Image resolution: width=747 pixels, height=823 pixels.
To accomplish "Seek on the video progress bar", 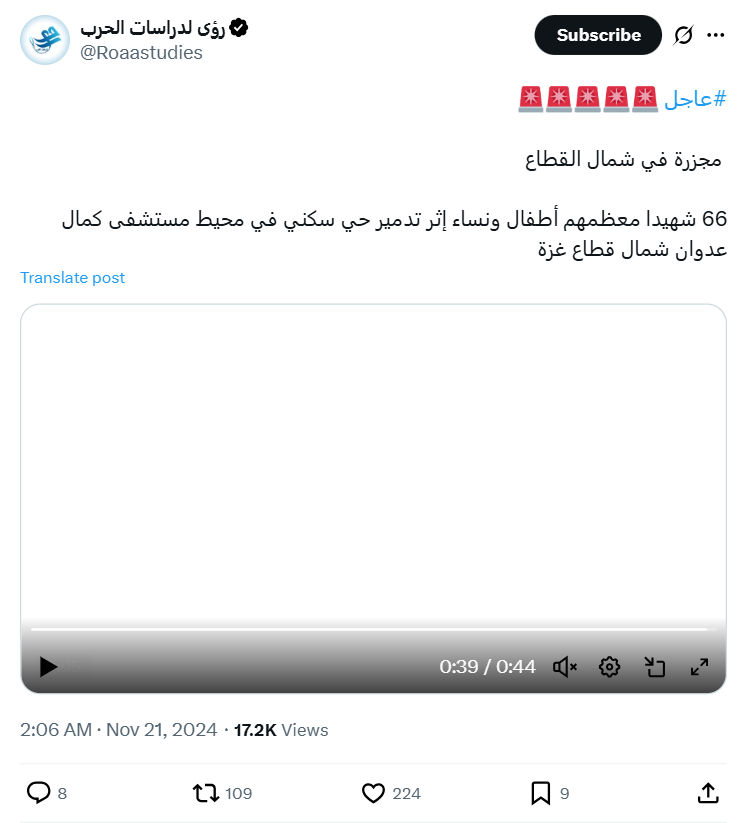I will pos(368,629).
